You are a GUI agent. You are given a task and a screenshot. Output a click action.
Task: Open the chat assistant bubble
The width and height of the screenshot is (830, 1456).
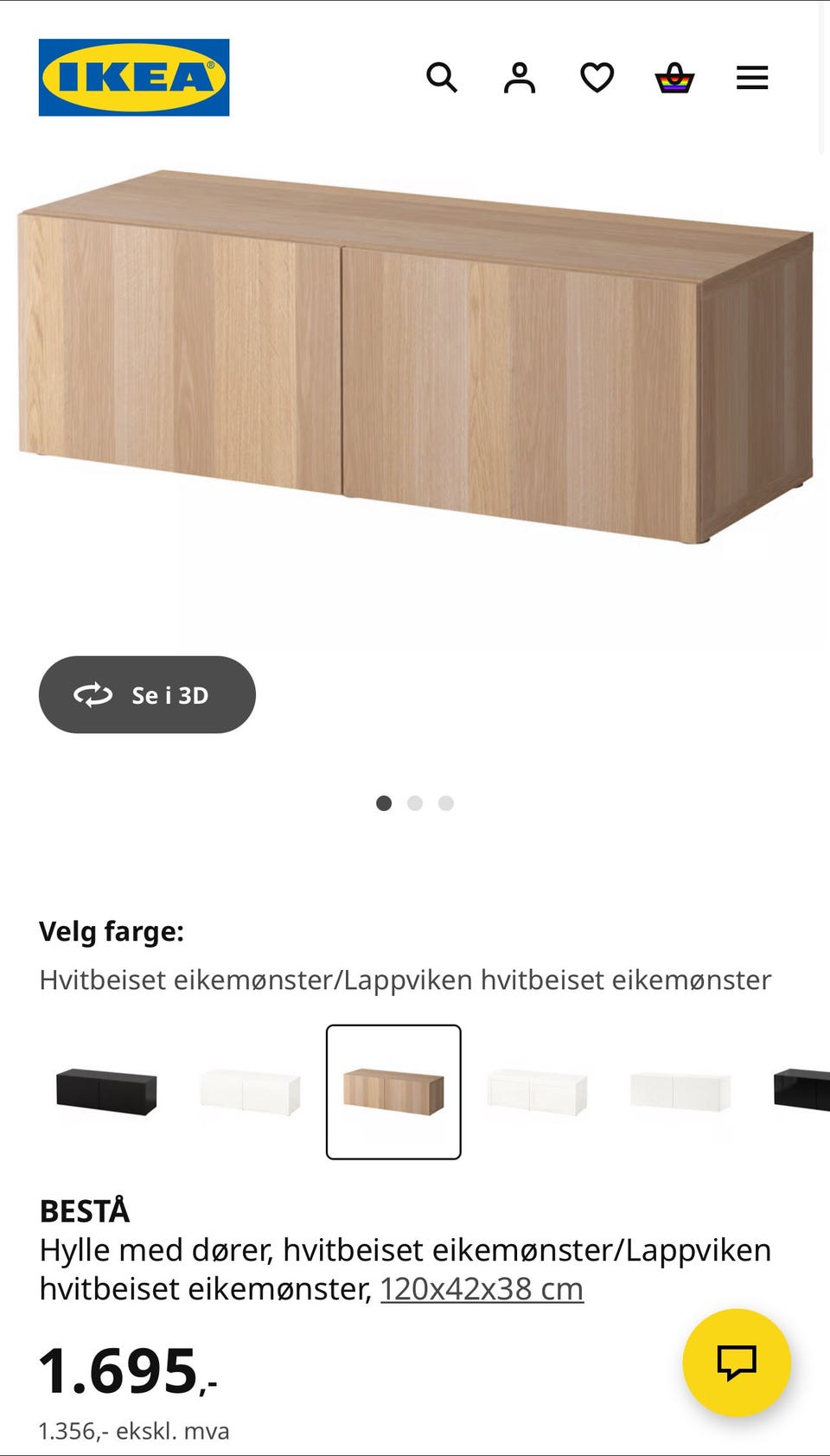click(736, 1362)
